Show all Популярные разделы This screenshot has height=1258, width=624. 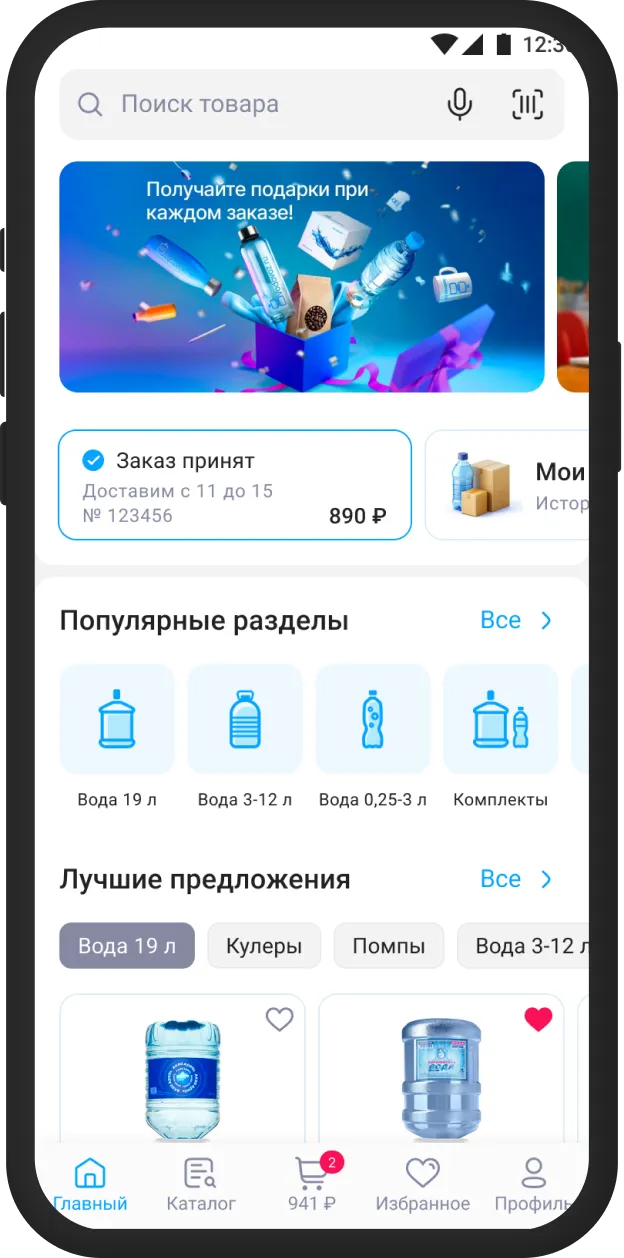click(x=515, y=621)
